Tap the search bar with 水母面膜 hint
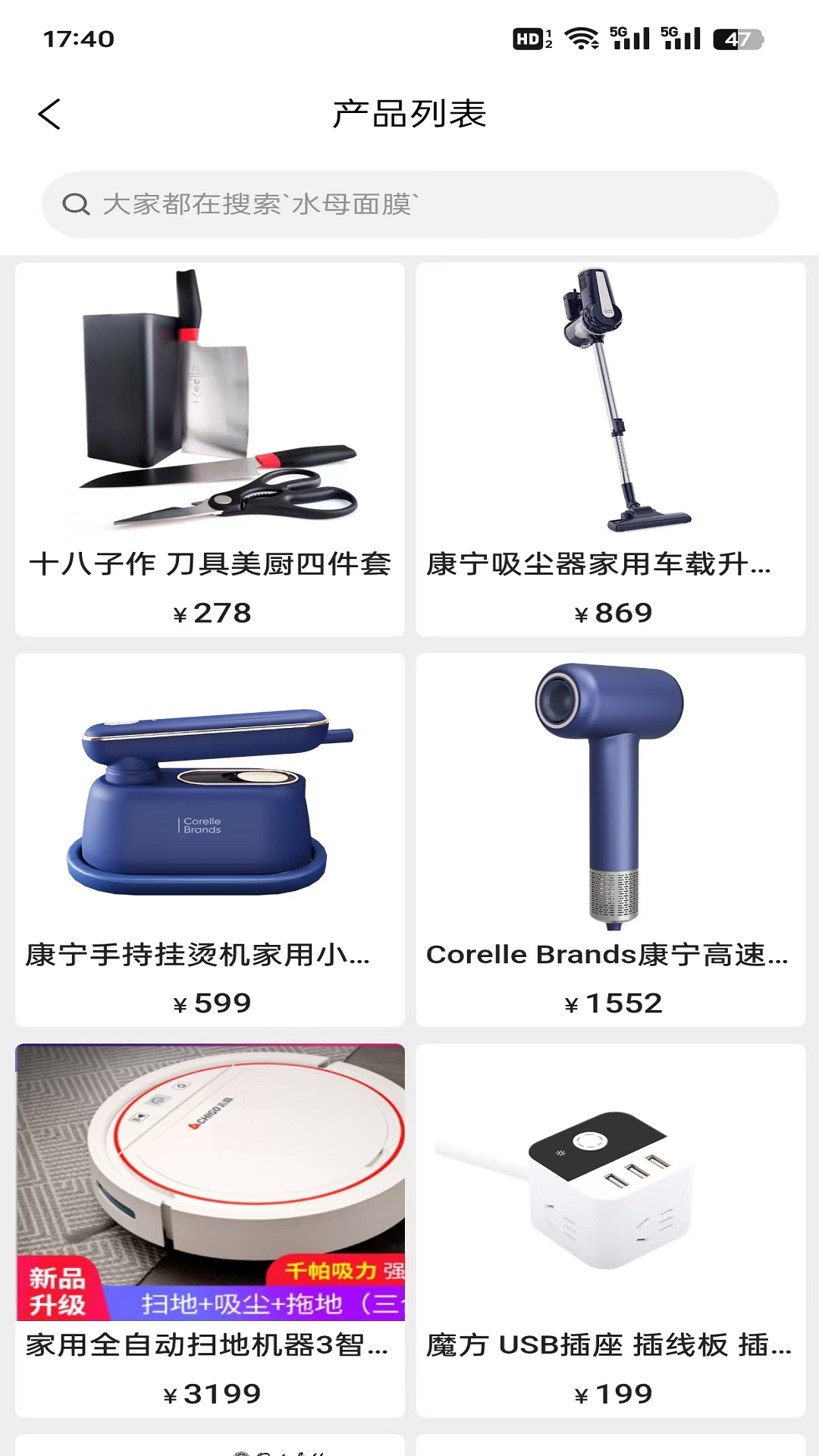The image size is (819, 1456). coord(409,204)
